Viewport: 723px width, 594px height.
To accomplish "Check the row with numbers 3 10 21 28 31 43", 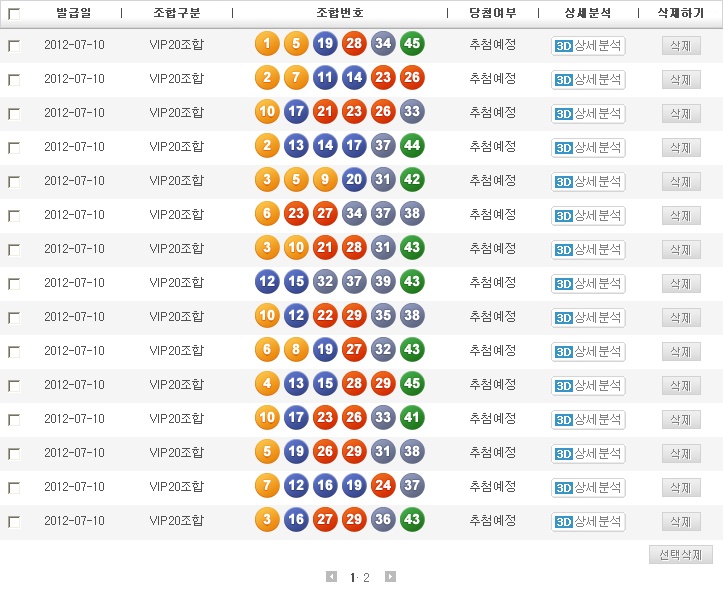I will tap(14, 250).
